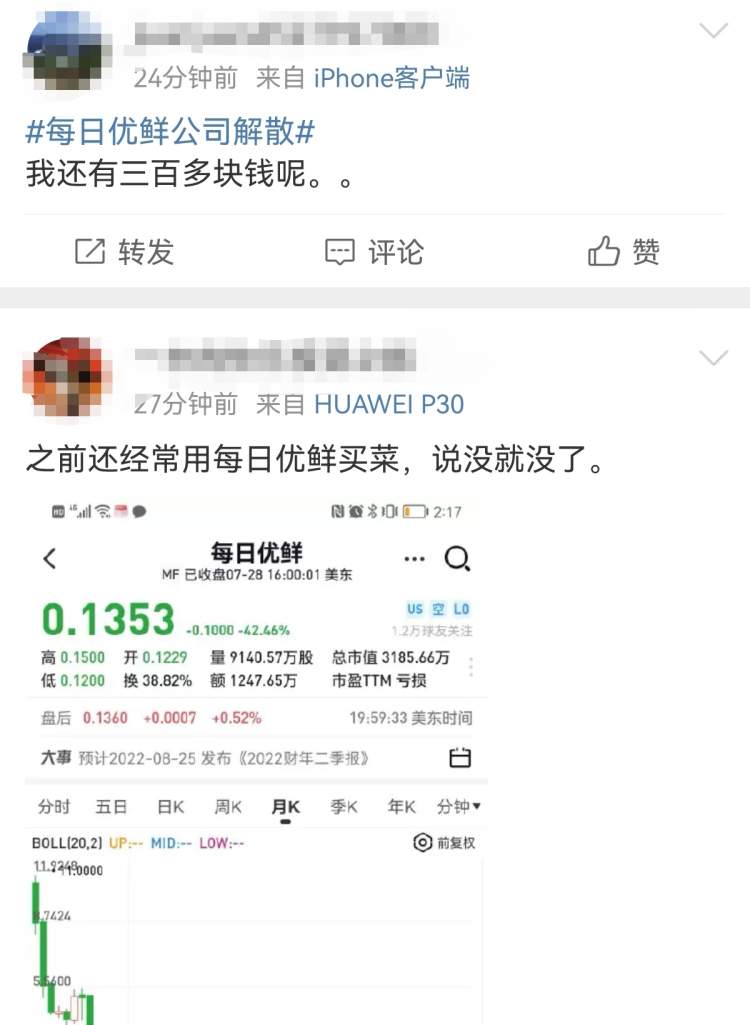The height and width of the screenshot is (1025, 750).
Task: Like the post about 三百多块钱
Action: click(x=624, y=252)
